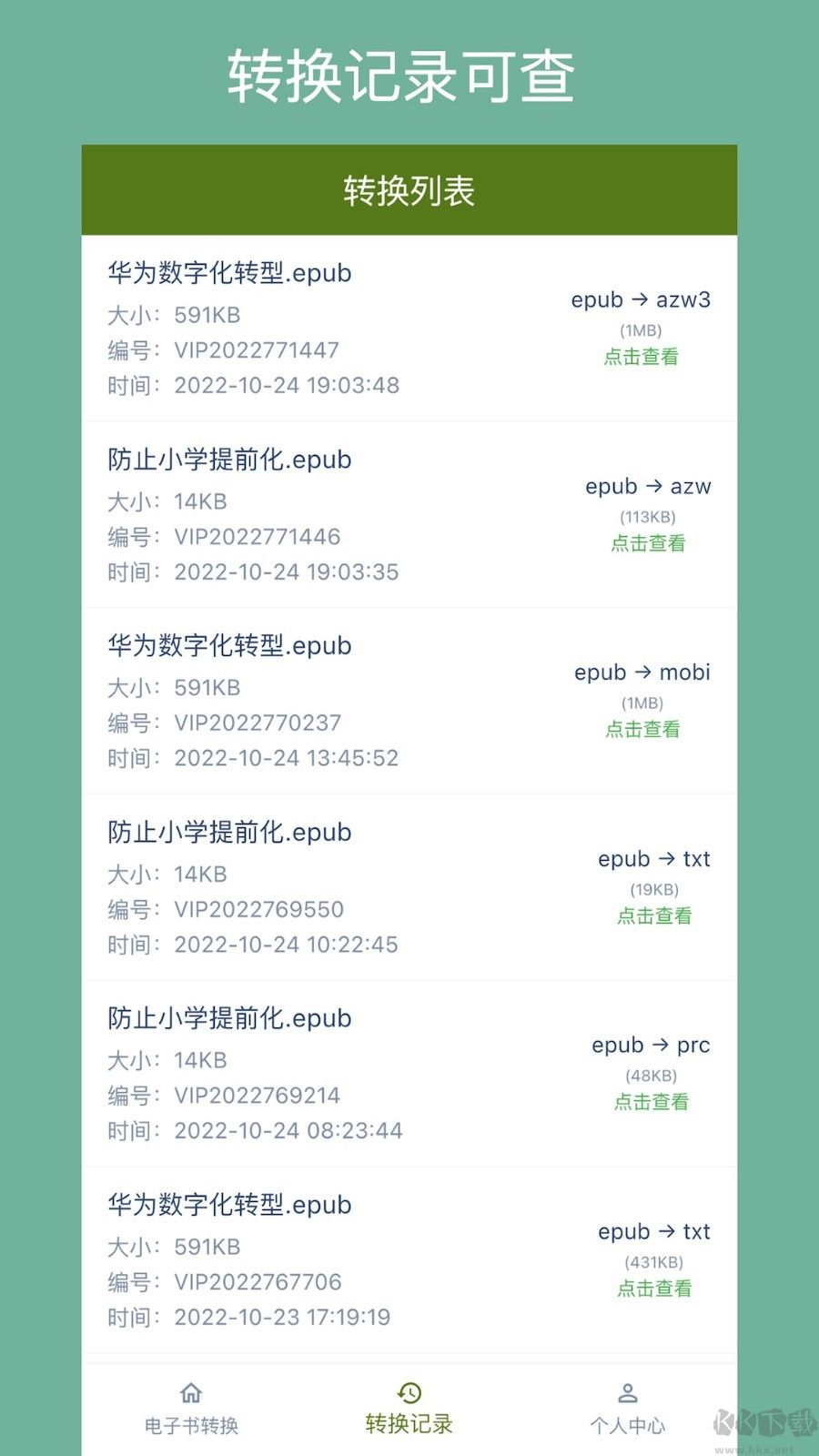Viewport: 819px width, 1456px height.
Task: Click 点击查看 for the epub → azw record
Action: [647, 543]
